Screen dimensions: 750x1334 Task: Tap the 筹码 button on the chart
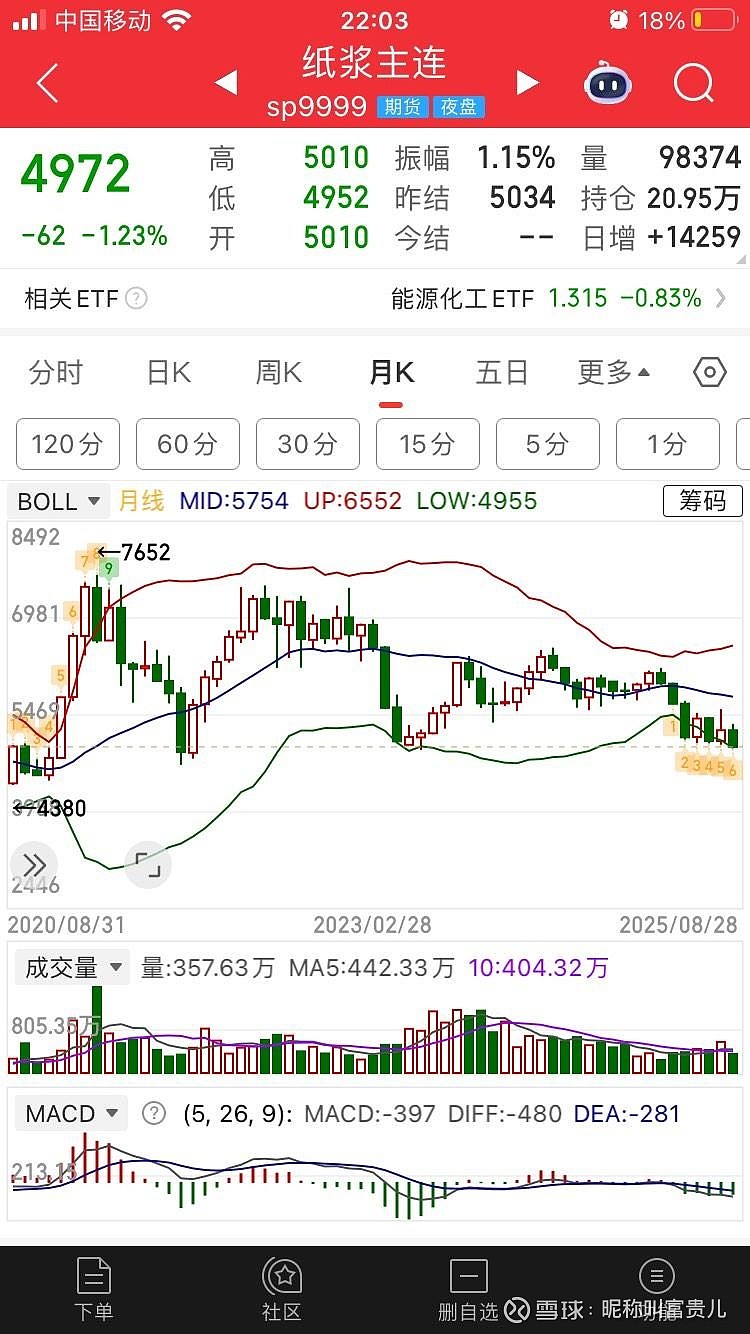point(702,501)
